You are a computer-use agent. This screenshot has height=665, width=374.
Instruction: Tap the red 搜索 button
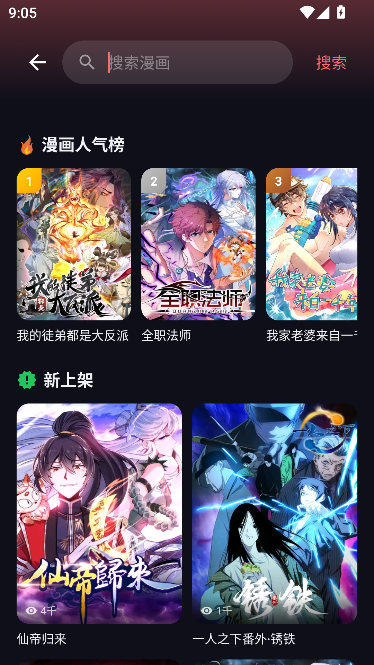(x=331, y=63)
